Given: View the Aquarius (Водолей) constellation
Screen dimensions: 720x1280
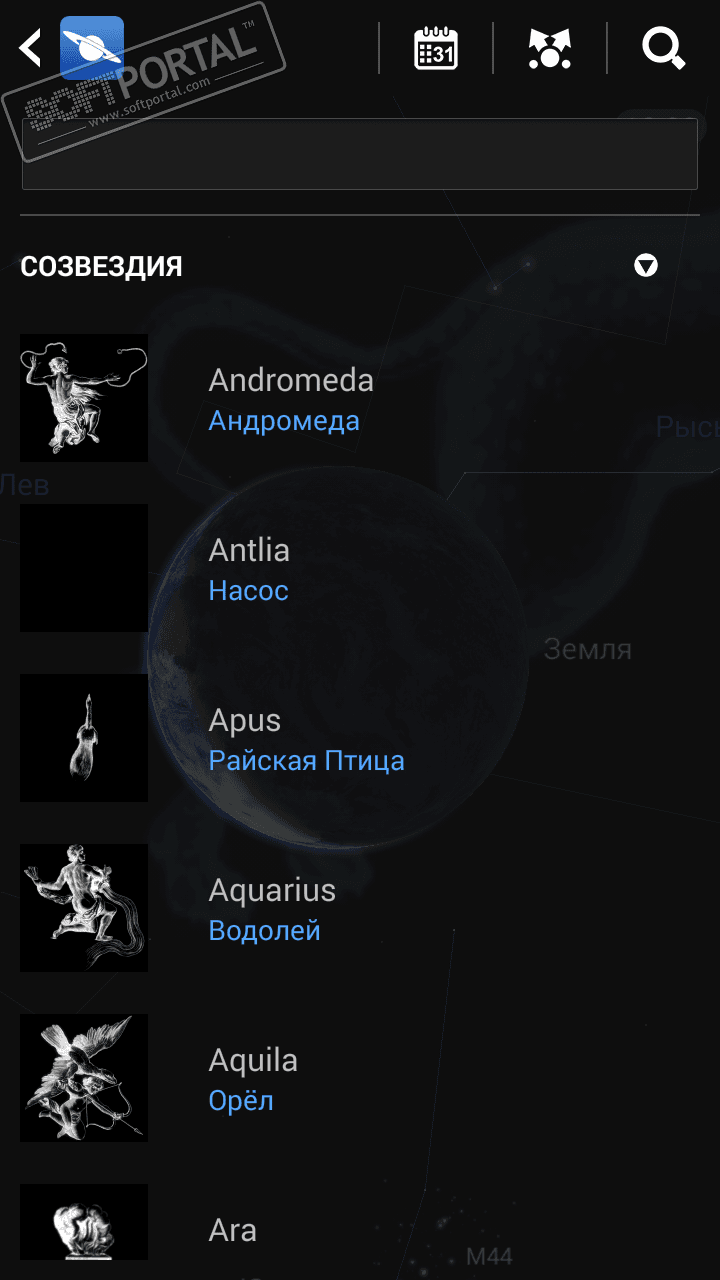Looking at the screenshot, I should coord(271,908).
